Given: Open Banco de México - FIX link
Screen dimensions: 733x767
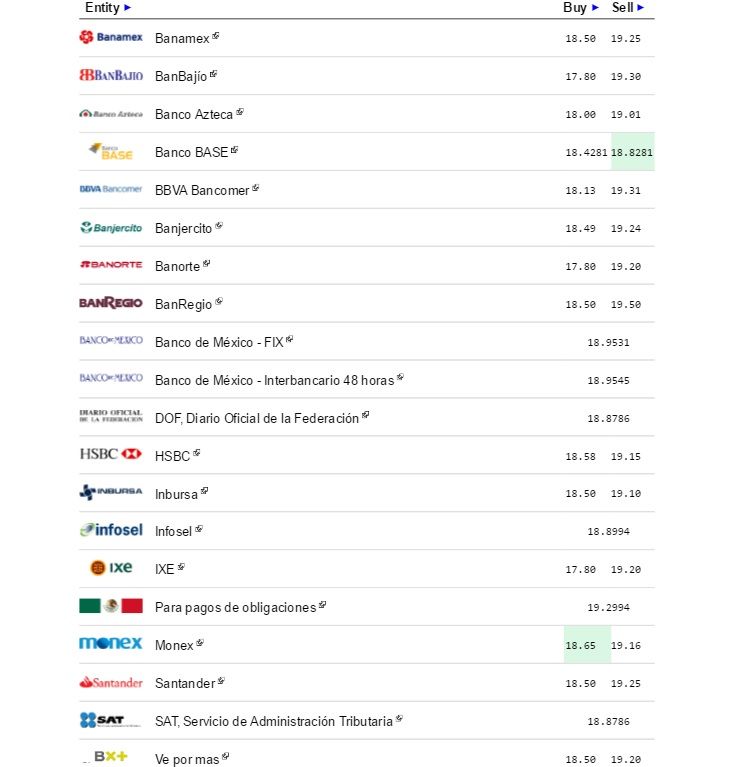Looking at the screenshot, I should pos(220,342).
